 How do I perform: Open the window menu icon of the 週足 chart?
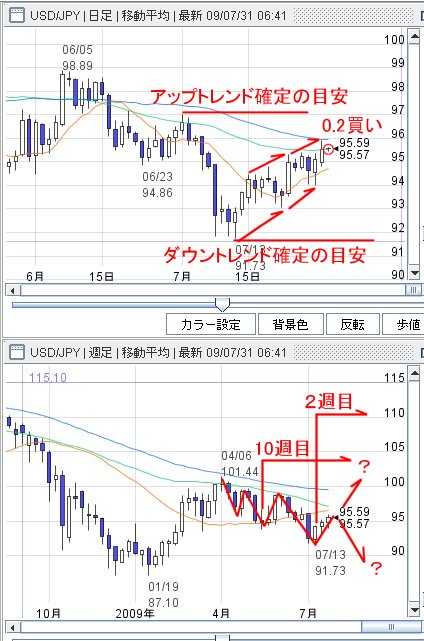pyautogui.click(x=16, y=352)
